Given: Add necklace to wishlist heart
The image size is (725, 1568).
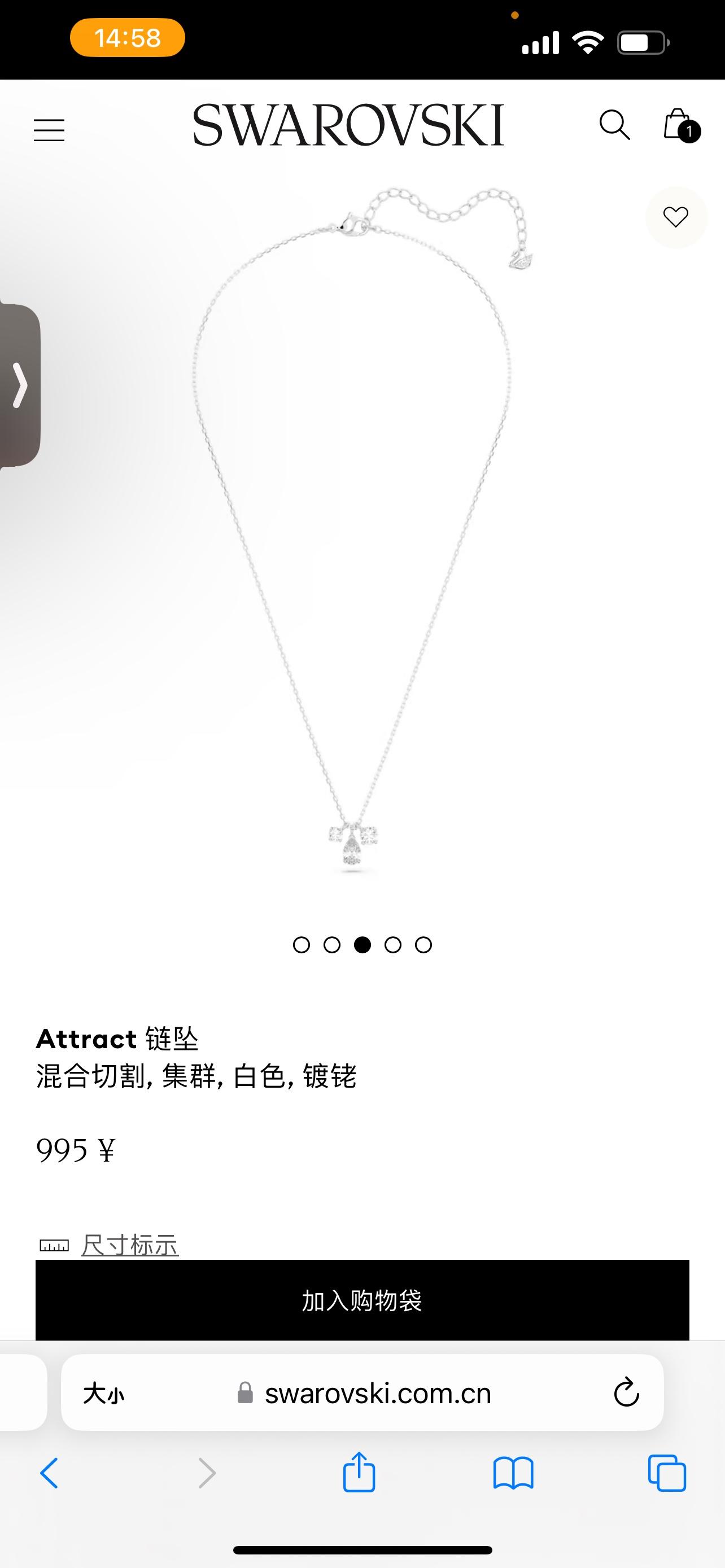Looking at the screenshot, I should click(x=676, y=217).
